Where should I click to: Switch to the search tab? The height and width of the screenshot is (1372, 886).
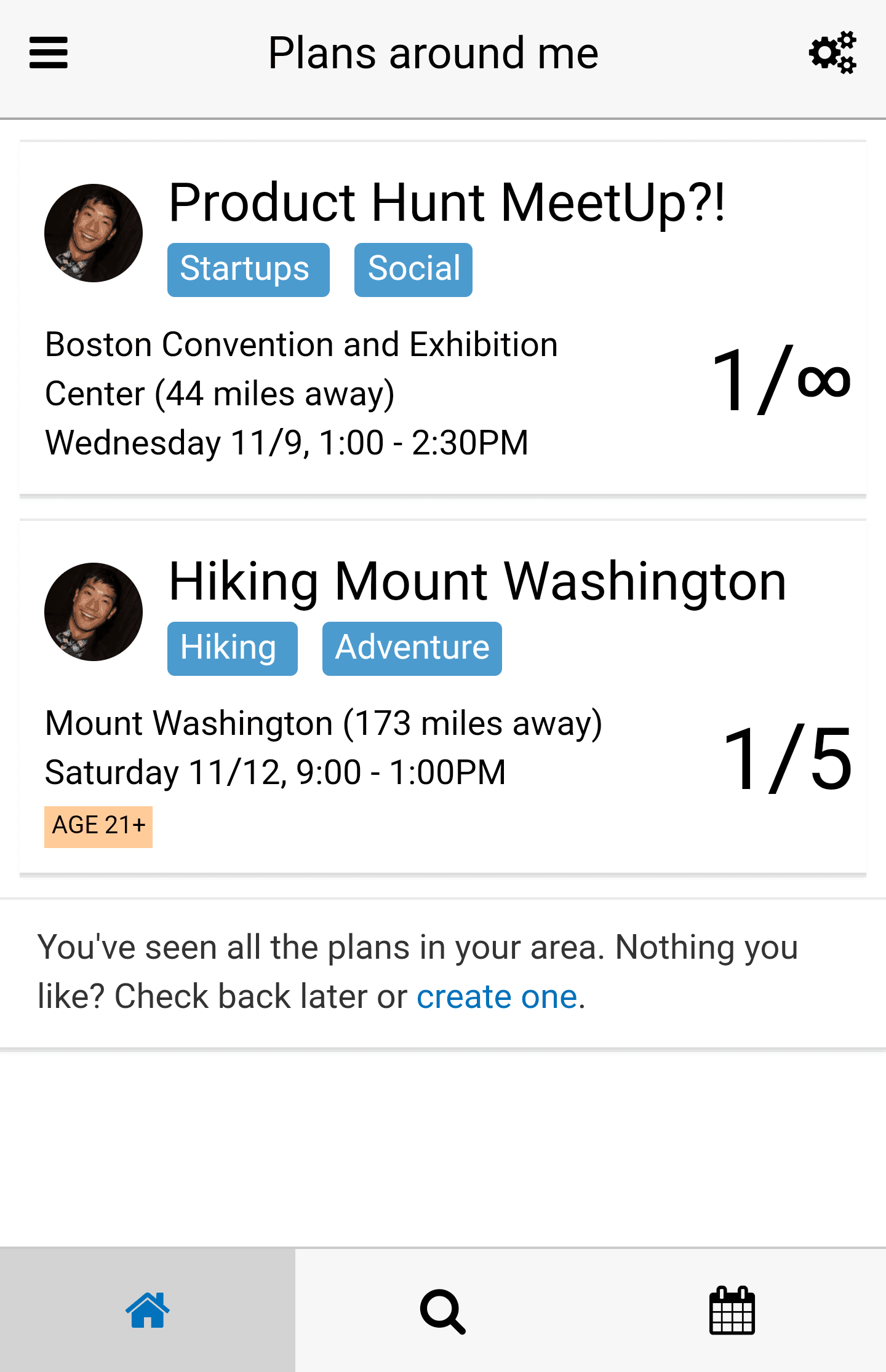click(443, 1311)
